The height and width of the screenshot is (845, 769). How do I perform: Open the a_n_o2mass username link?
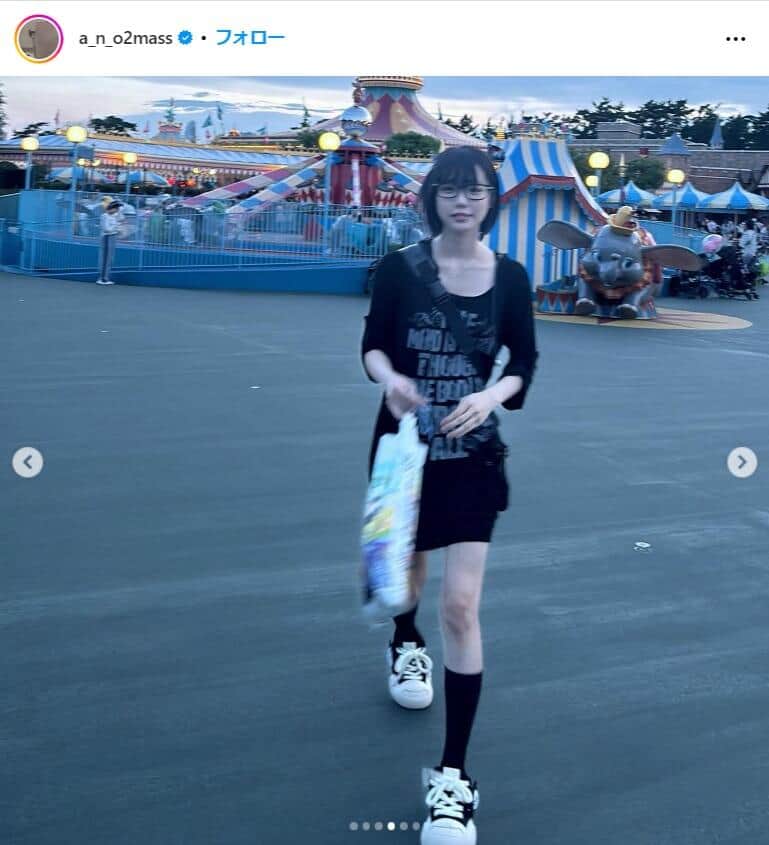click(x=126, y=38)
